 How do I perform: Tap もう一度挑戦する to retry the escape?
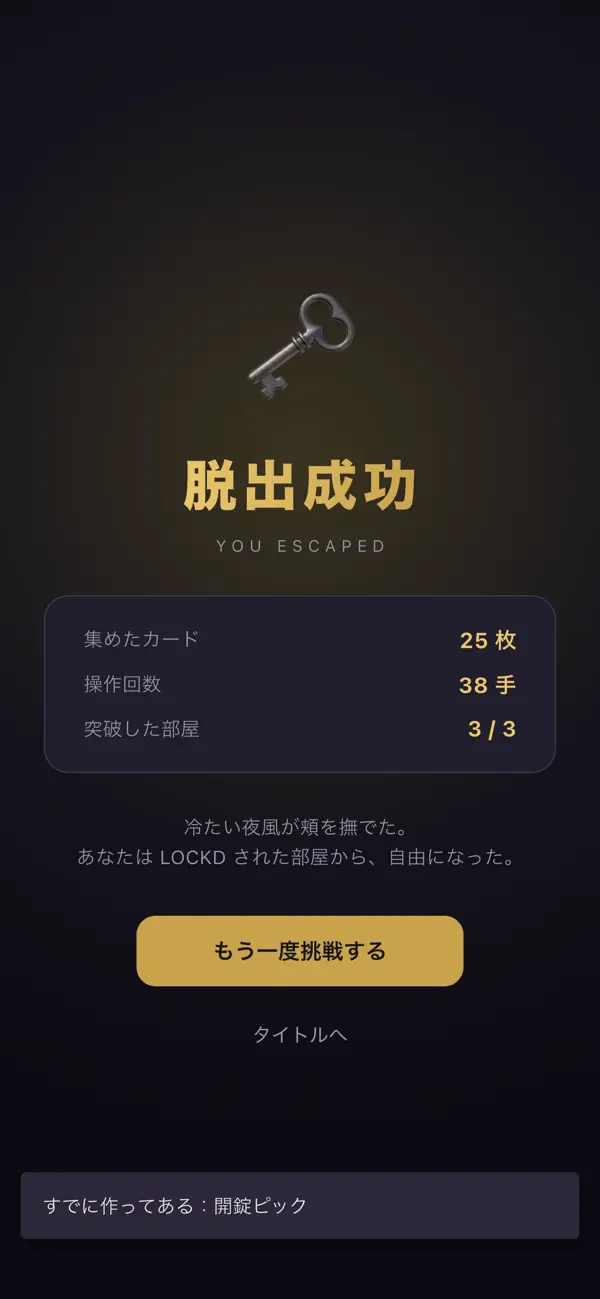click(300, 951)
